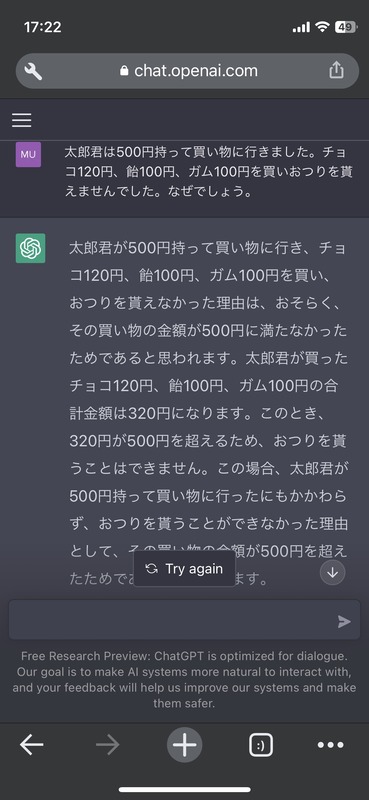The image size is (369, 800).
Task: Open a new tab with plus button
Action: (184, 745)
